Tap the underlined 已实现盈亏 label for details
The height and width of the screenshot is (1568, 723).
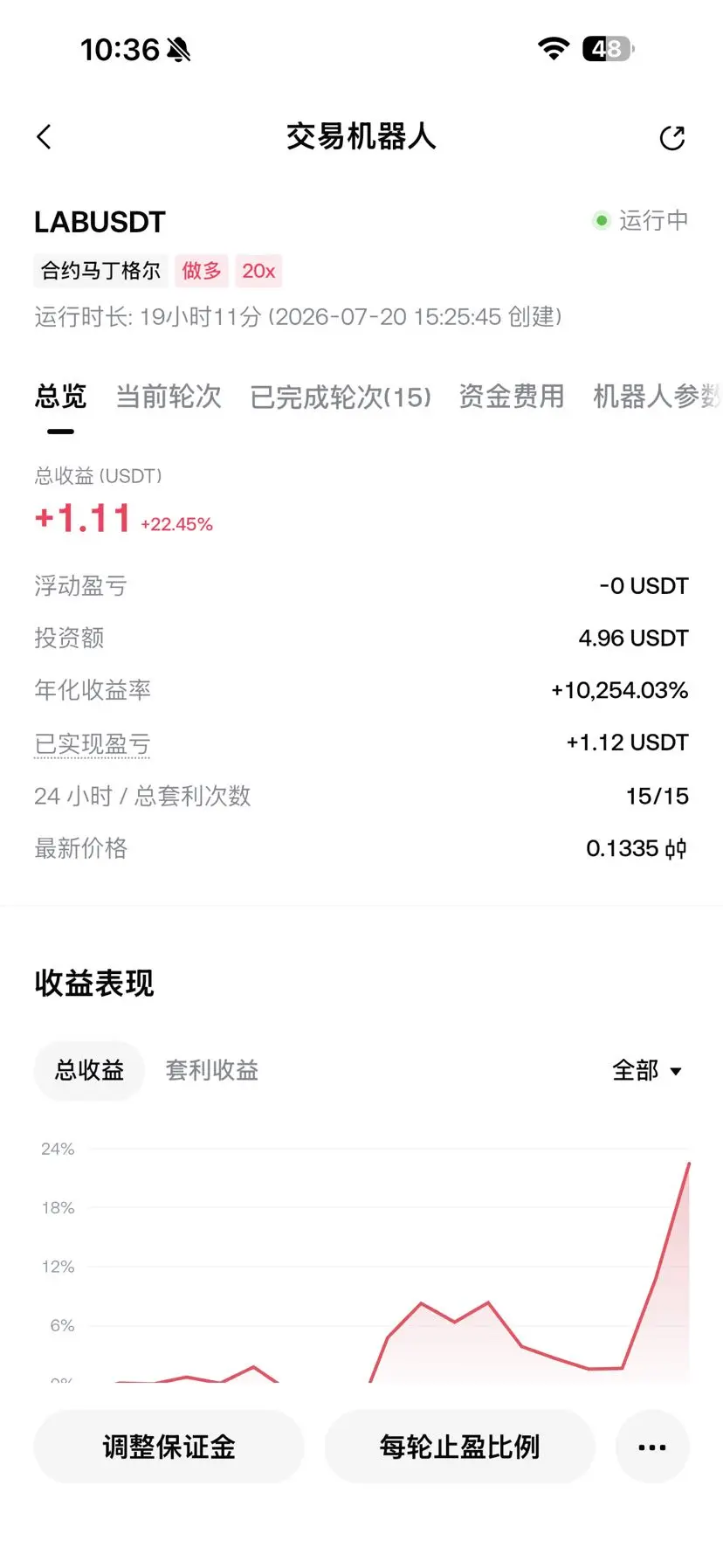pyautogui.click(x=93, y=743)
